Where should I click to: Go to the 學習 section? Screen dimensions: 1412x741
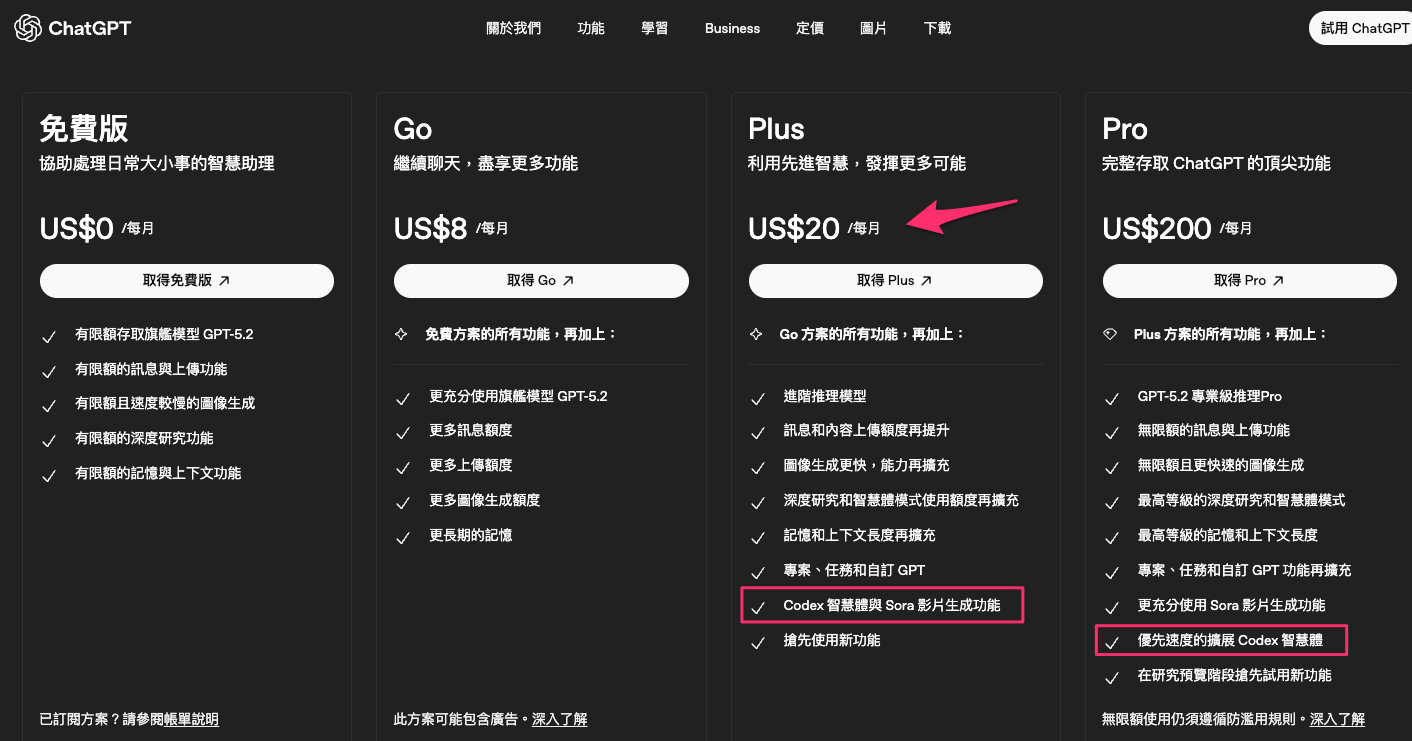tap(655, 28)
